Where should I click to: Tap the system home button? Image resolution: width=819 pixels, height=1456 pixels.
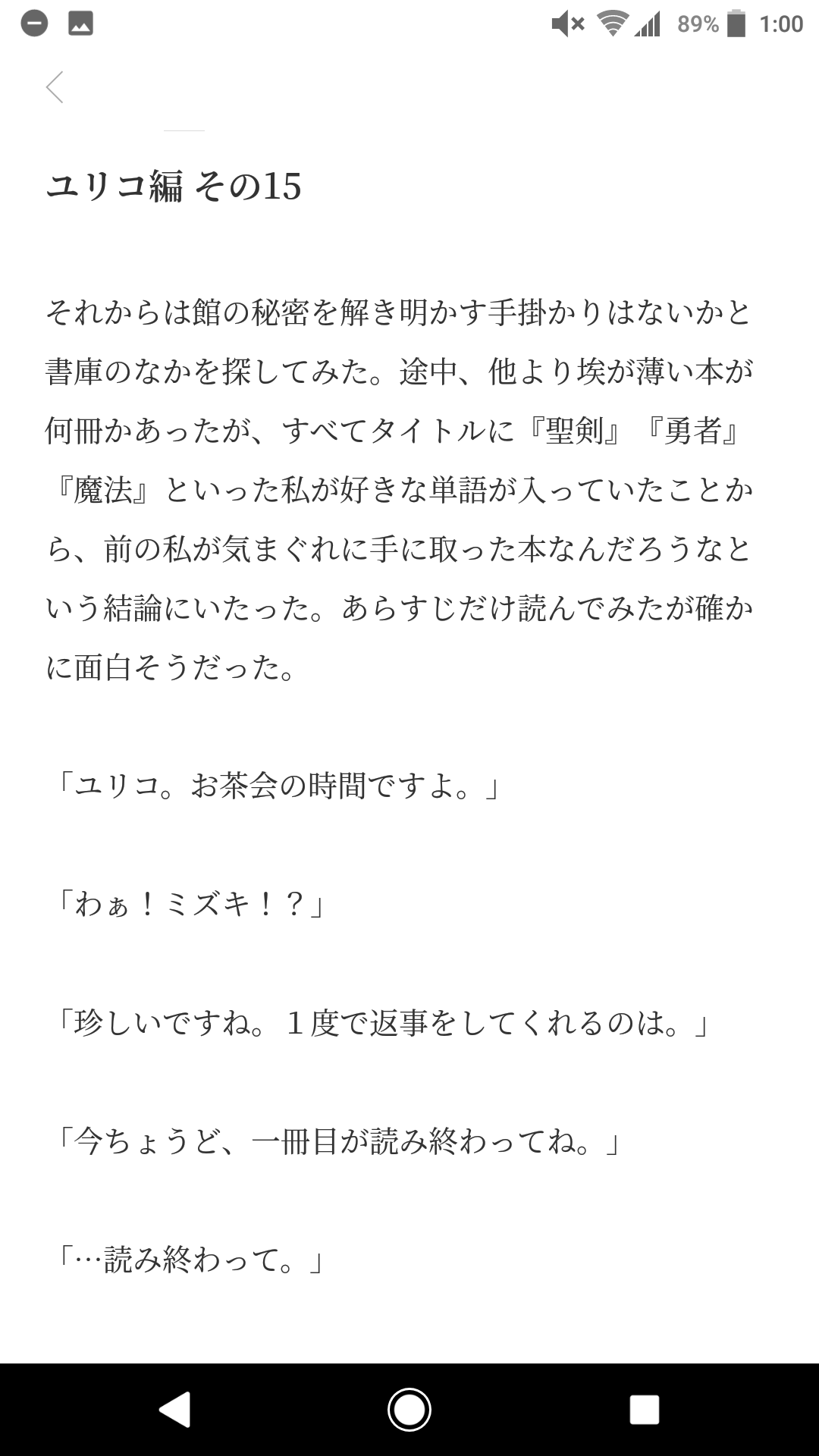pyautogui.click(x=409, y=1410)
